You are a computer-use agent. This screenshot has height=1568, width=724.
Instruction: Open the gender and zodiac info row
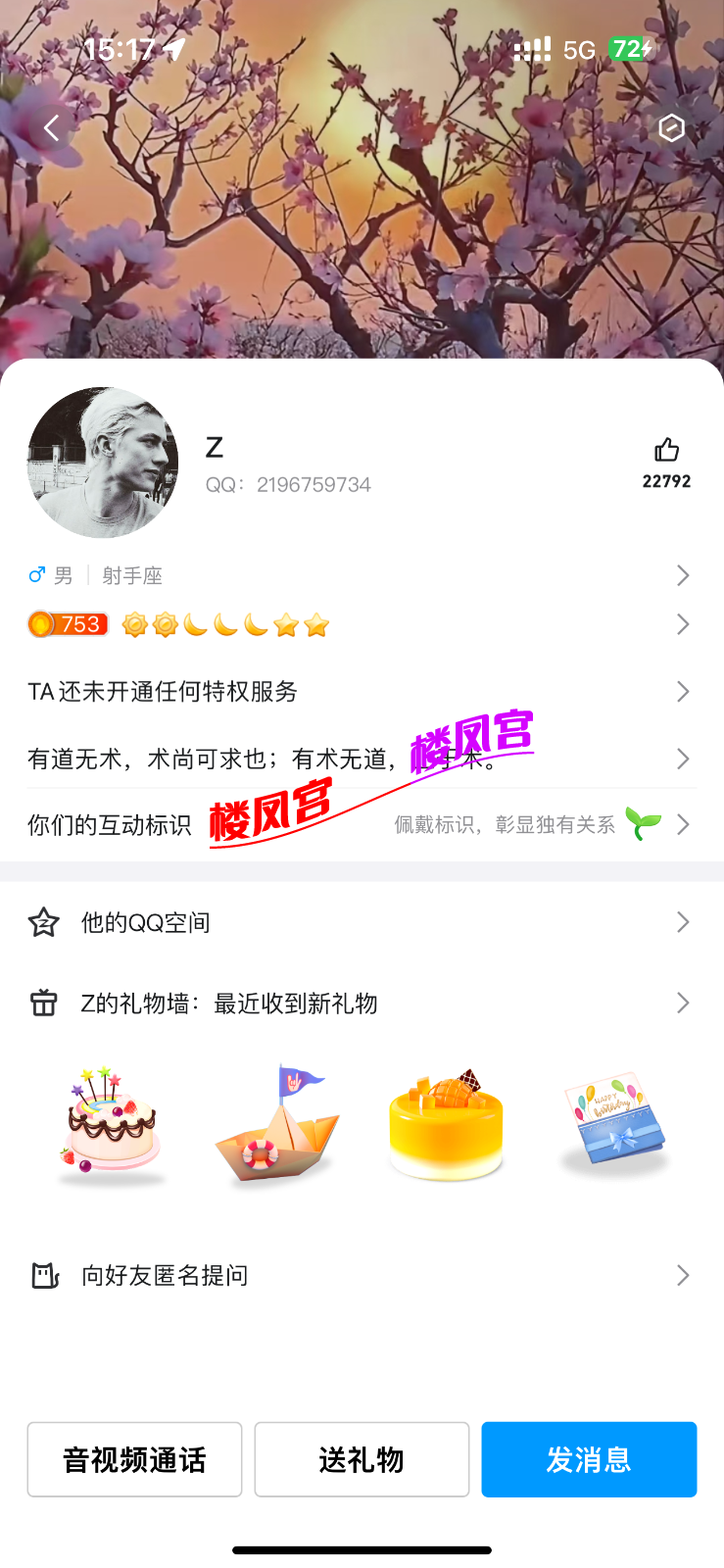(x=361, y=575)
